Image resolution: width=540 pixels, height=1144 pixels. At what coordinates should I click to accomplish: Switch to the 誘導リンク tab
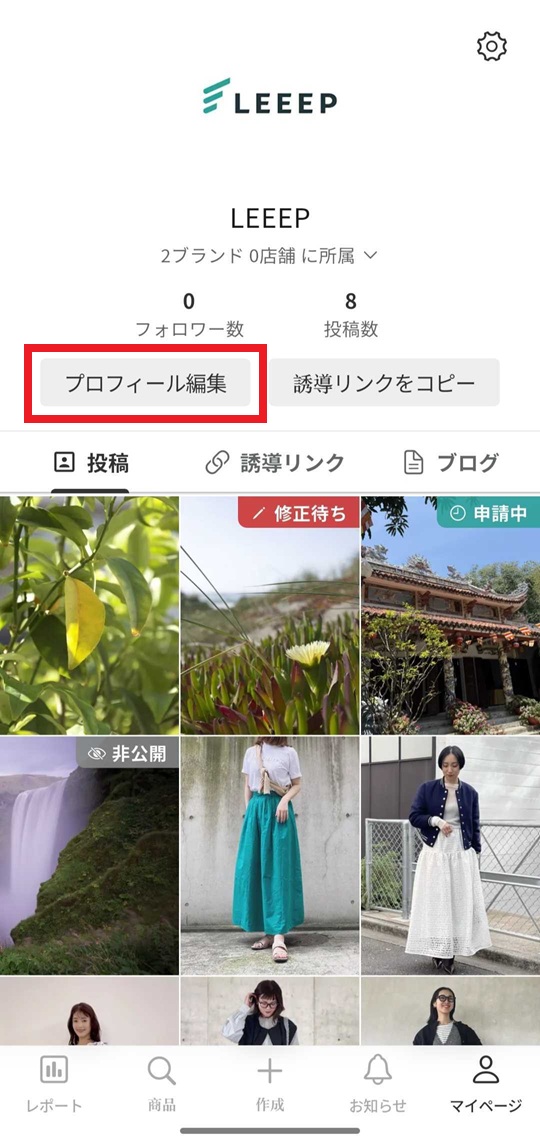(274, 463)
